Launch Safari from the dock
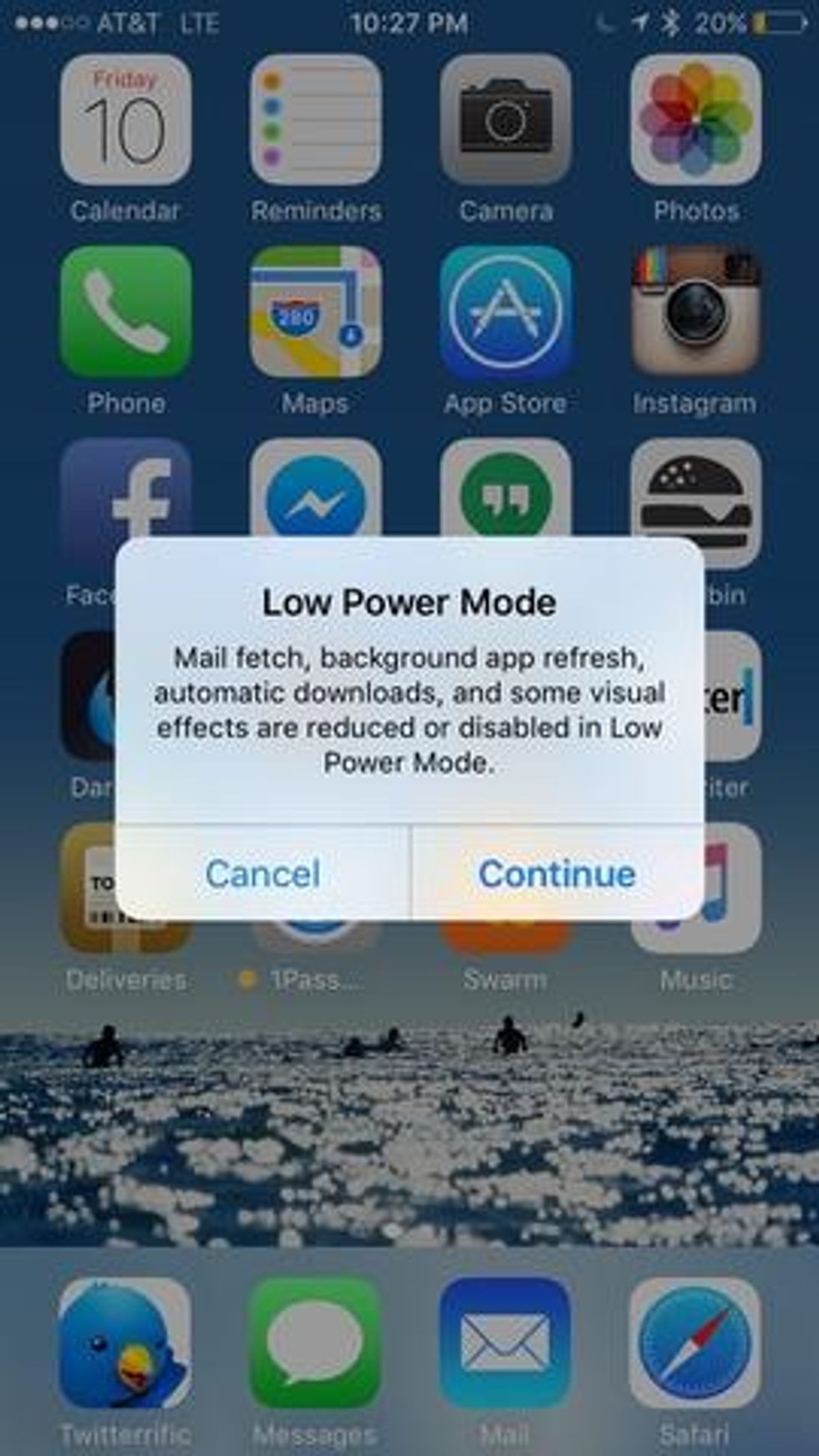 pos(695,1342)
